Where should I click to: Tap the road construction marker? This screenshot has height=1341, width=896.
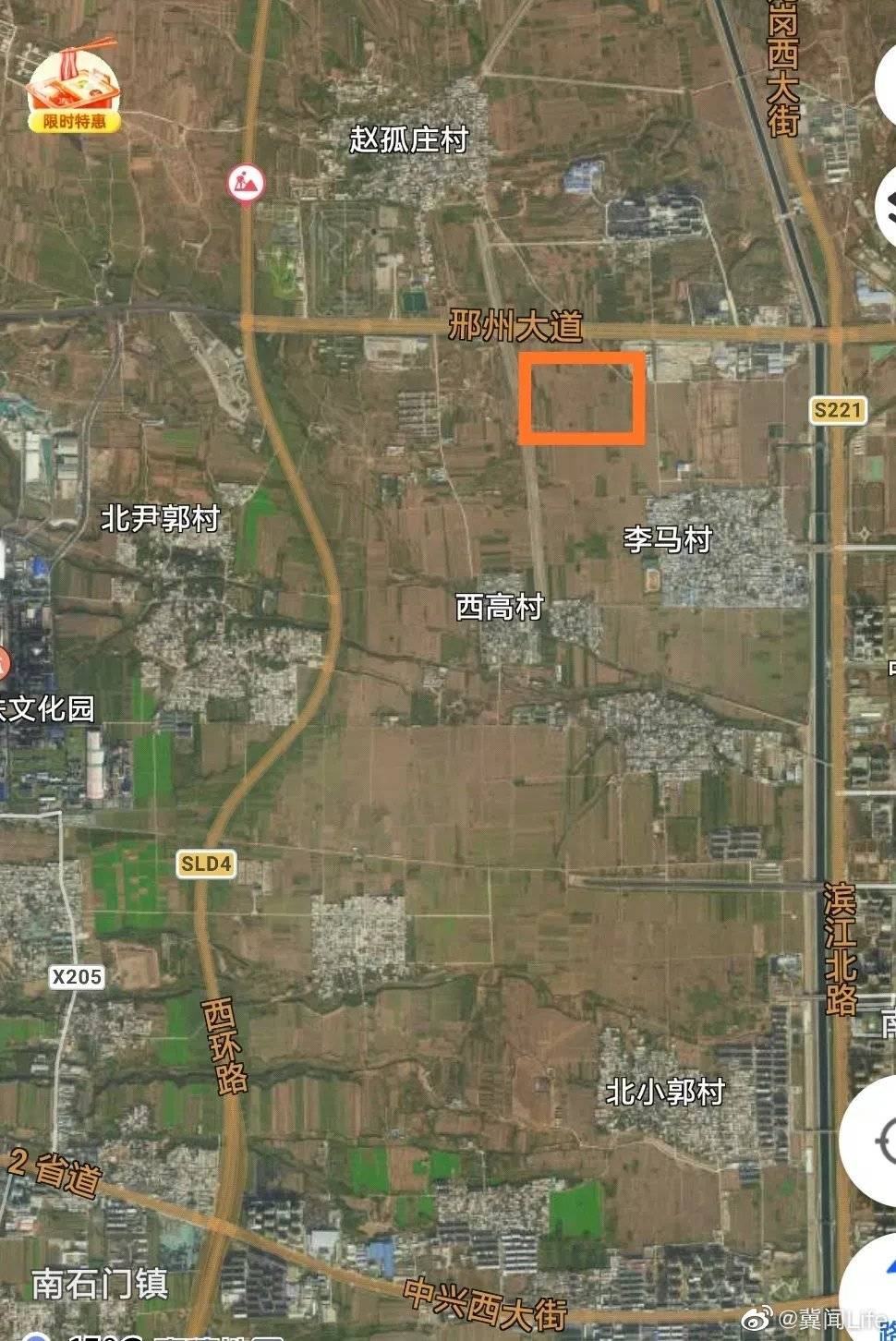[x=247, y=183]
